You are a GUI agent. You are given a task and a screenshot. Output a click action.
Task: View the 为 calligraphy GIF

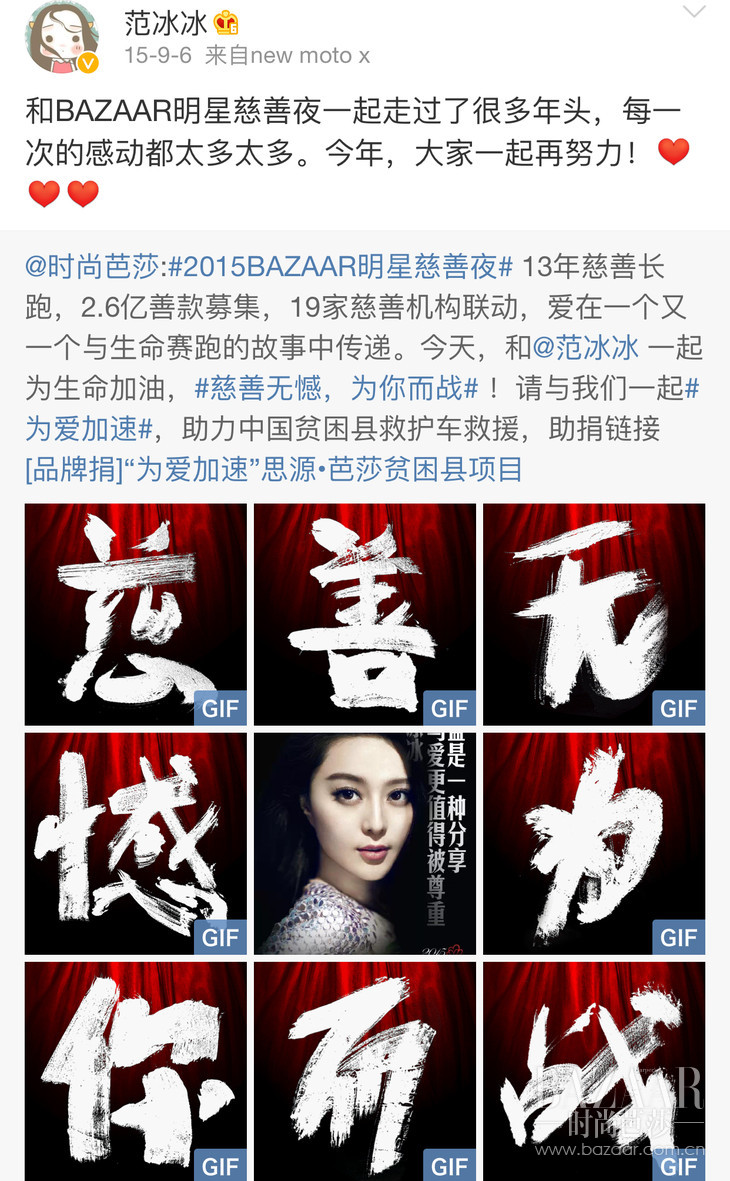point(594,843)
